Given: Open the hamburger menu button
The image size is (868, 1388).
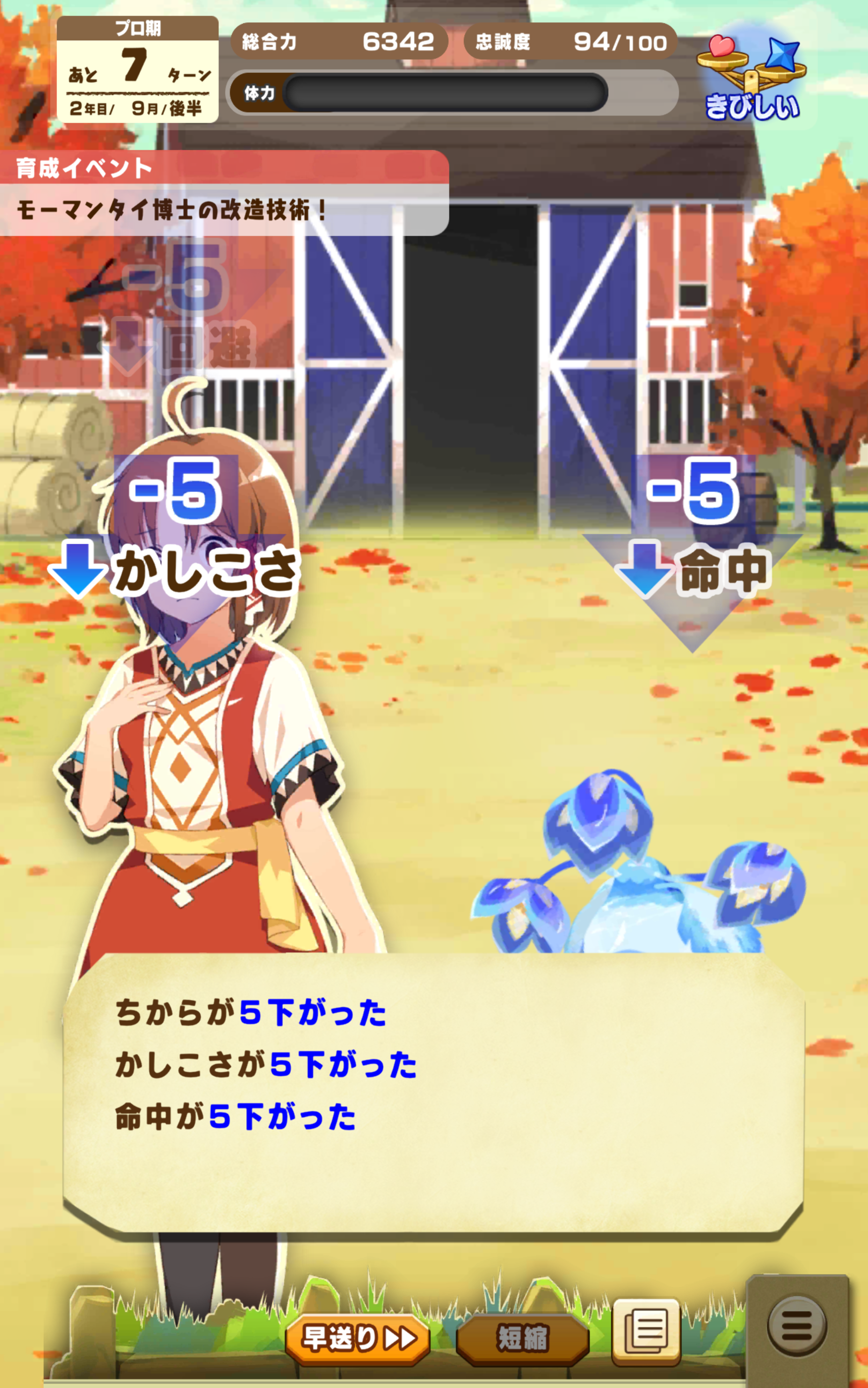Looking at the screenshot, I should [797, 1326].
